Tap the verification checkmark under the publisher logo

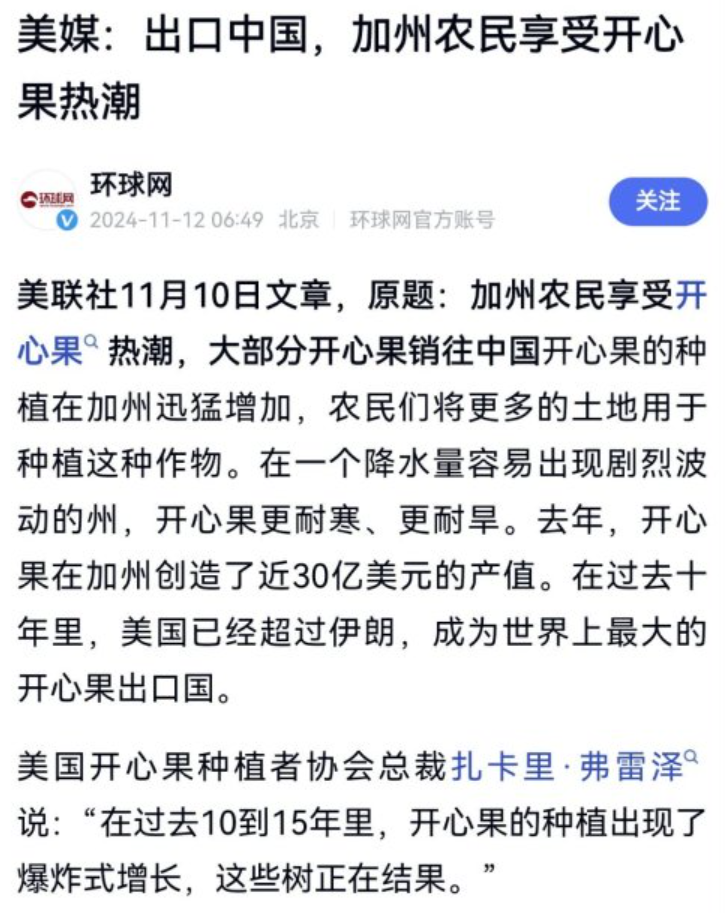(66, 218)
